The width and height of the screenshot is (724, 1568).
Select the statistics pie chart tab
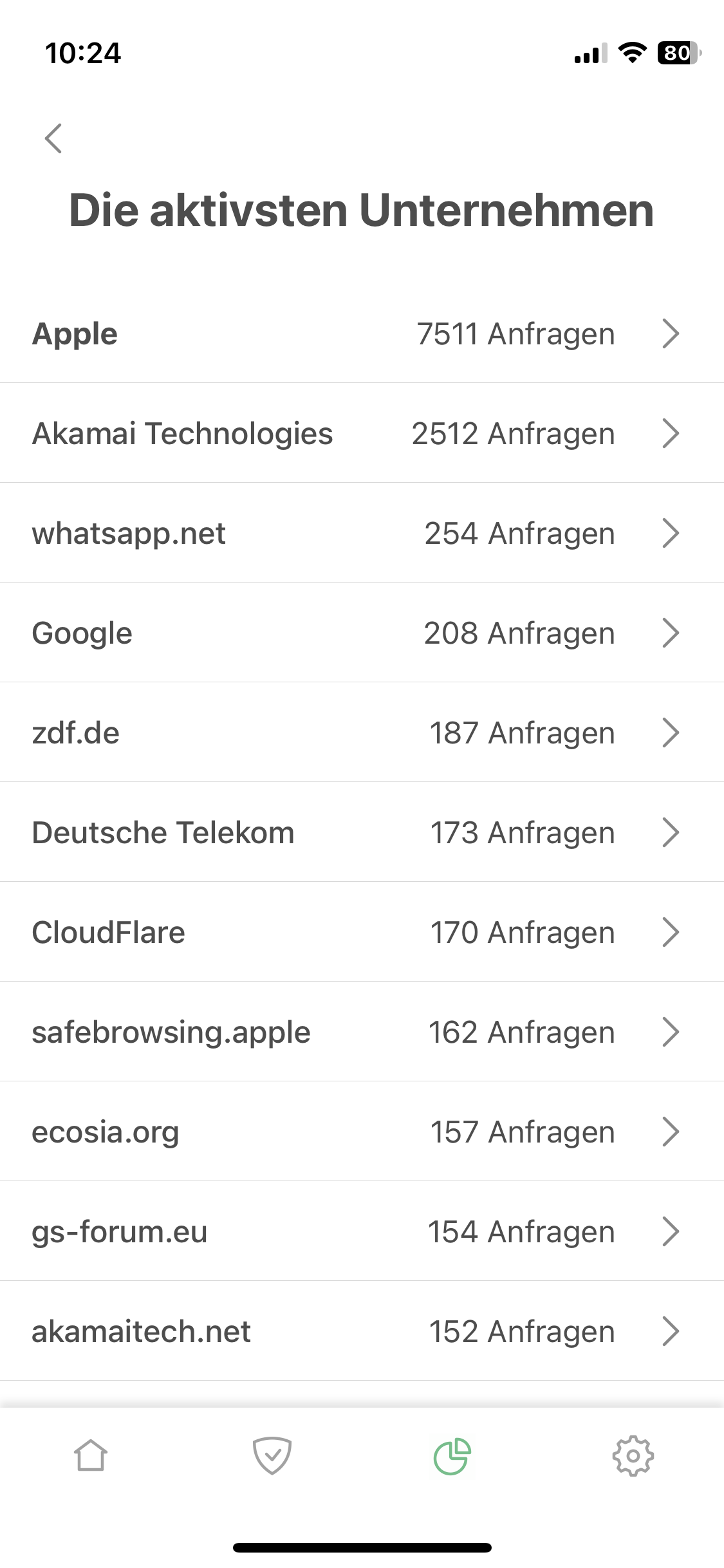tap(452, 1455)
